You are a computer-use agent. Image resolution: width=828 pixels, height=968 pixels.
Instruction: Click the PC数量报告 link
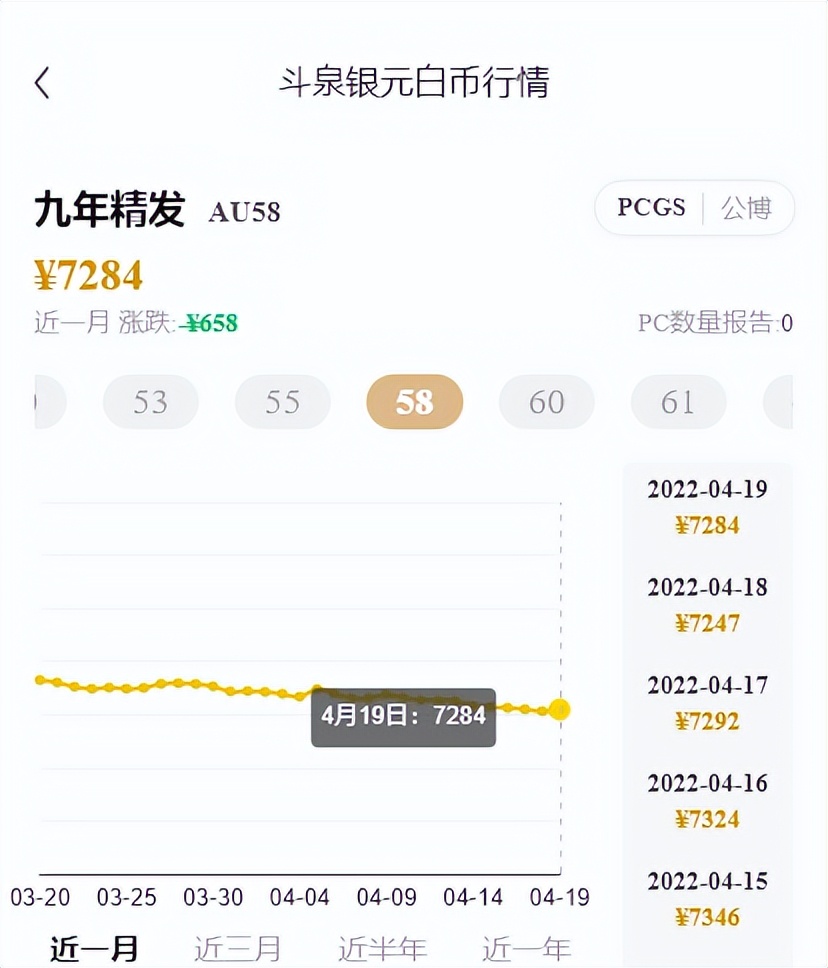(712, 322)
